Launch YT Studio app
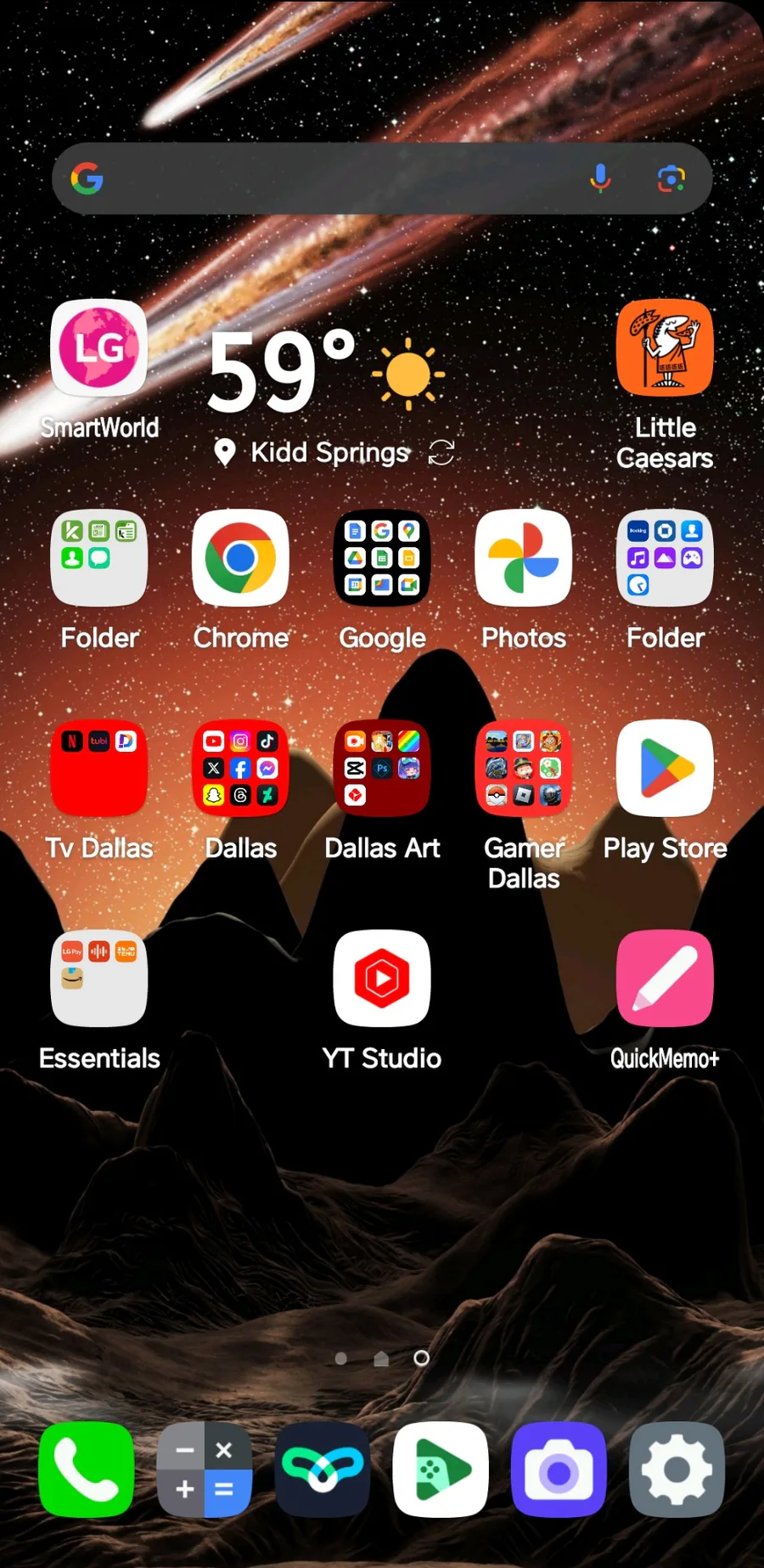This screenshot has width=764, height=1568. (382, 979)
